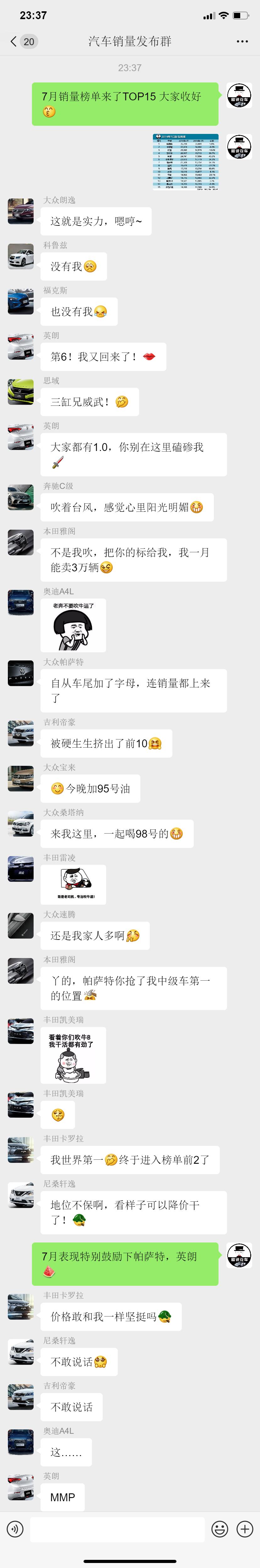View 大众速腾's profile avatar
This screenshot has width=260, height=1568.
coord(21,926)
